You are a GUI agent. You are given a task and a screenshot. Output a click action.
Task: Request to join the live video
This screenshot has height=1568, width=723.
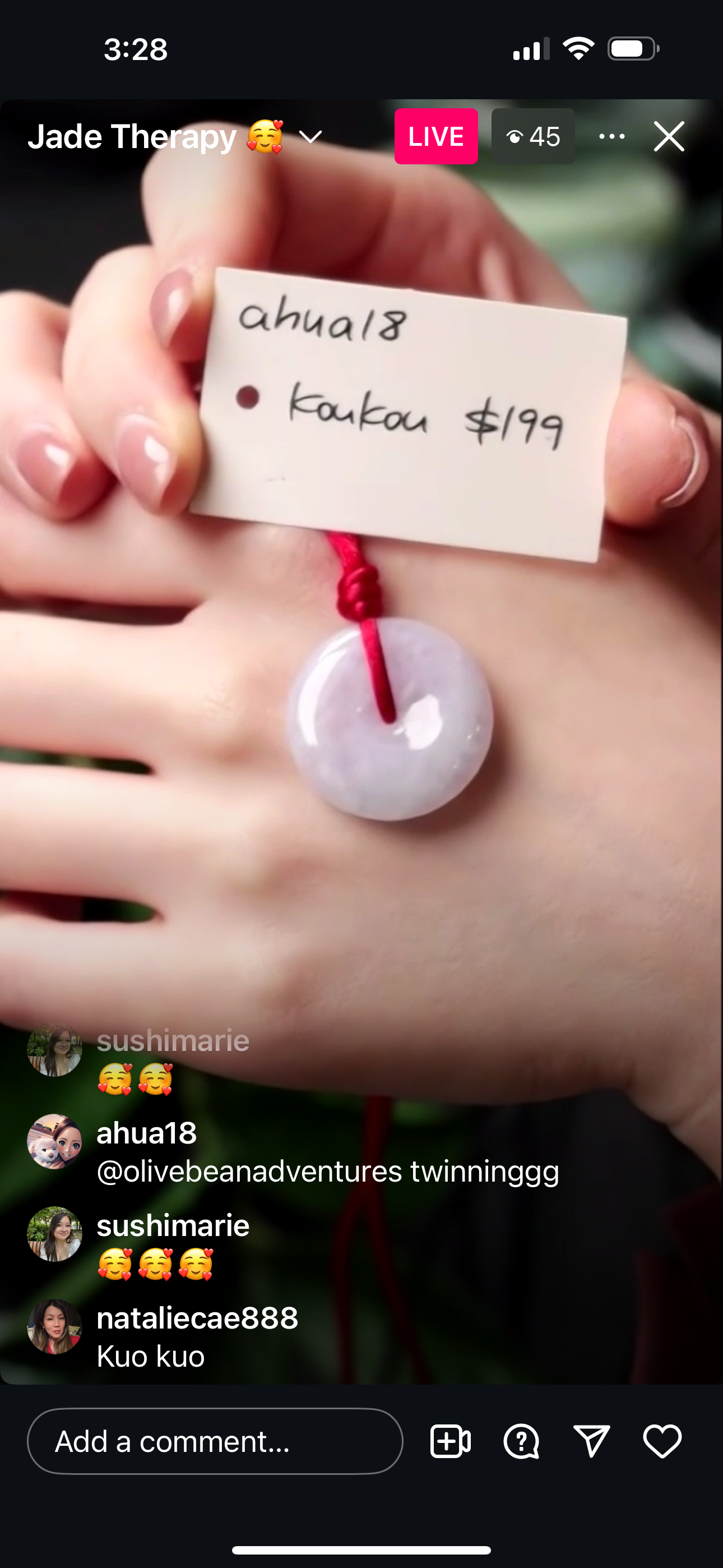point(451,1441)
